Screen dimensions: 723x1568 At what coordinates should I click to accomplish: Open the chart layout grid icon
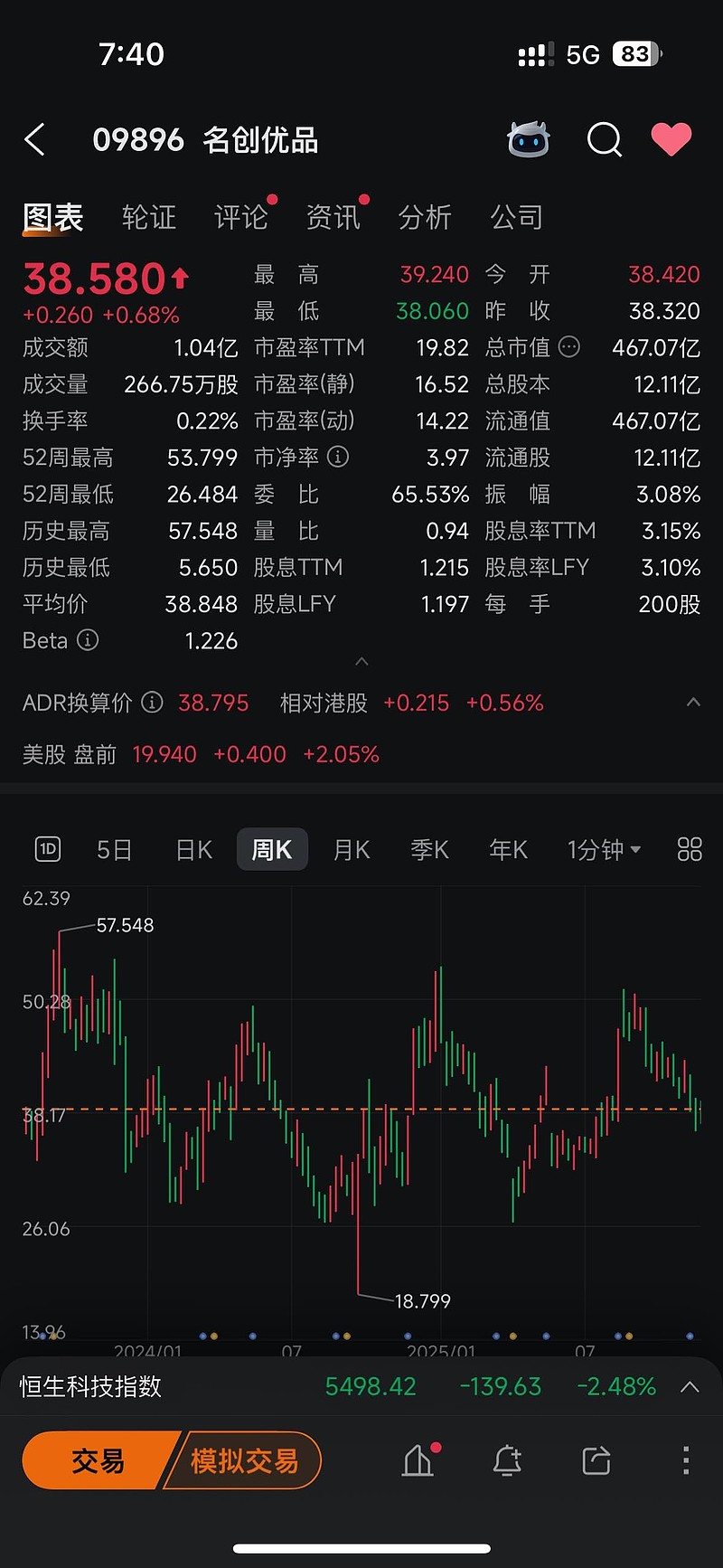pyautogui.click(x=689, y=849)
